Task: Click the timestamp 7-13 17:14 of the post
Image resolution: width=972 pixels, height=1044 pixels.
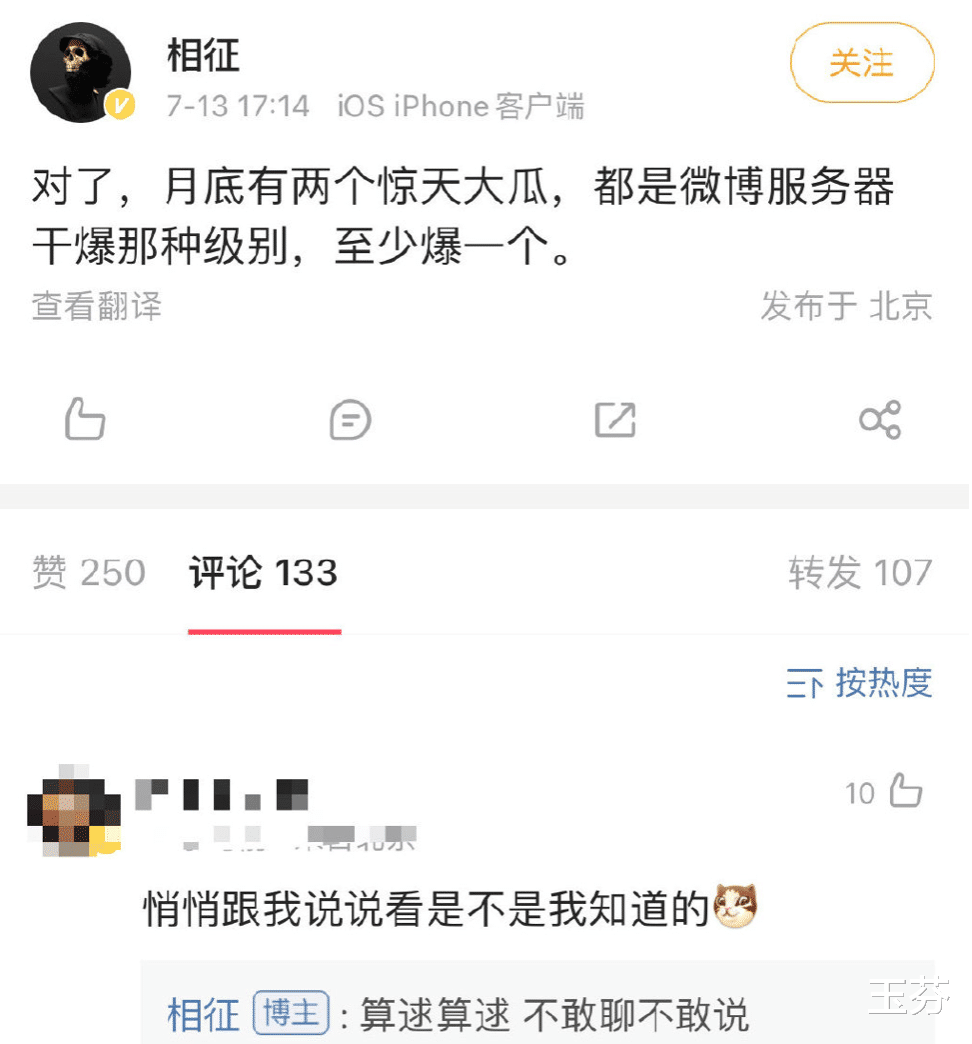Action: [238, 106]
